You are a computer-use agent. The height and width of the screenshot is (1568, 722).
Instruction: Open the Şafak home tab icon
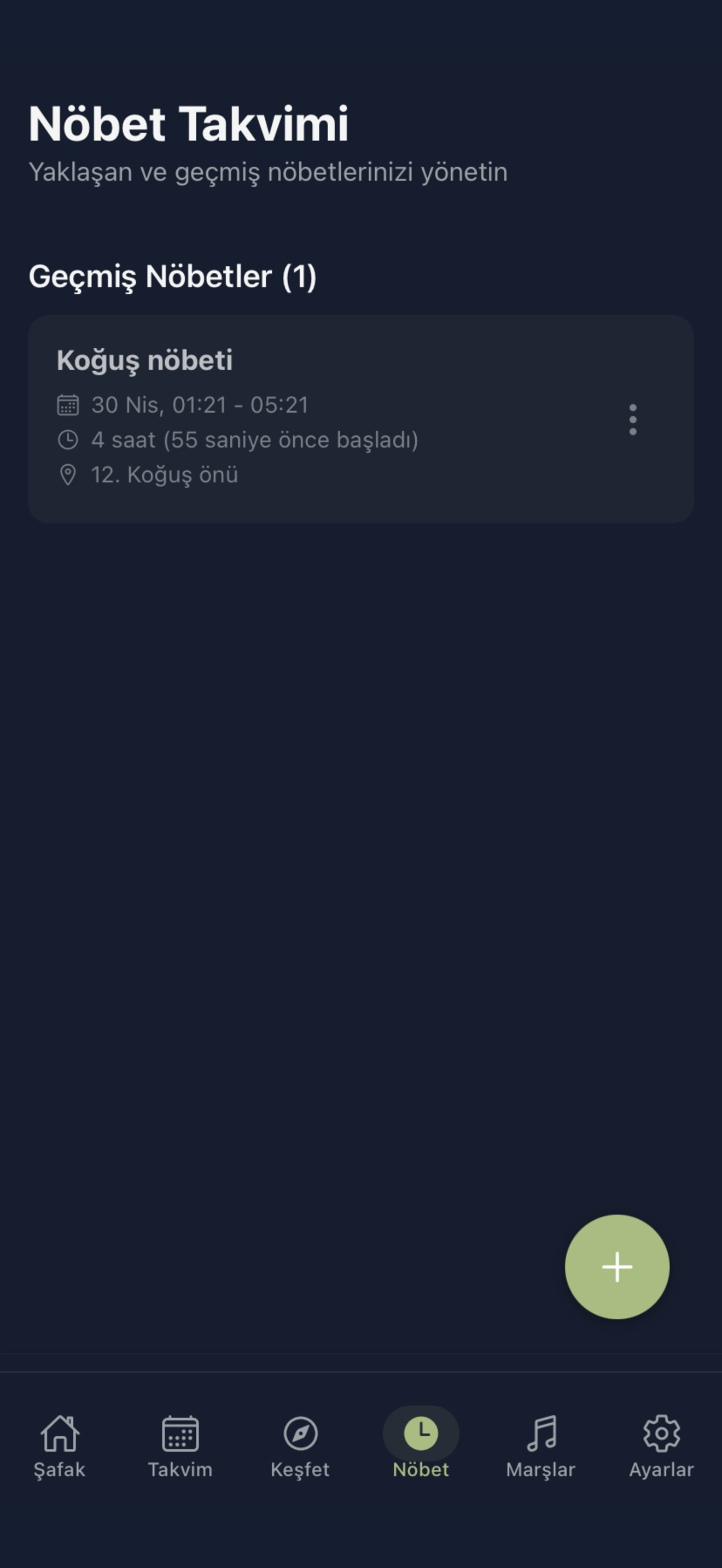click(60, 1435)
